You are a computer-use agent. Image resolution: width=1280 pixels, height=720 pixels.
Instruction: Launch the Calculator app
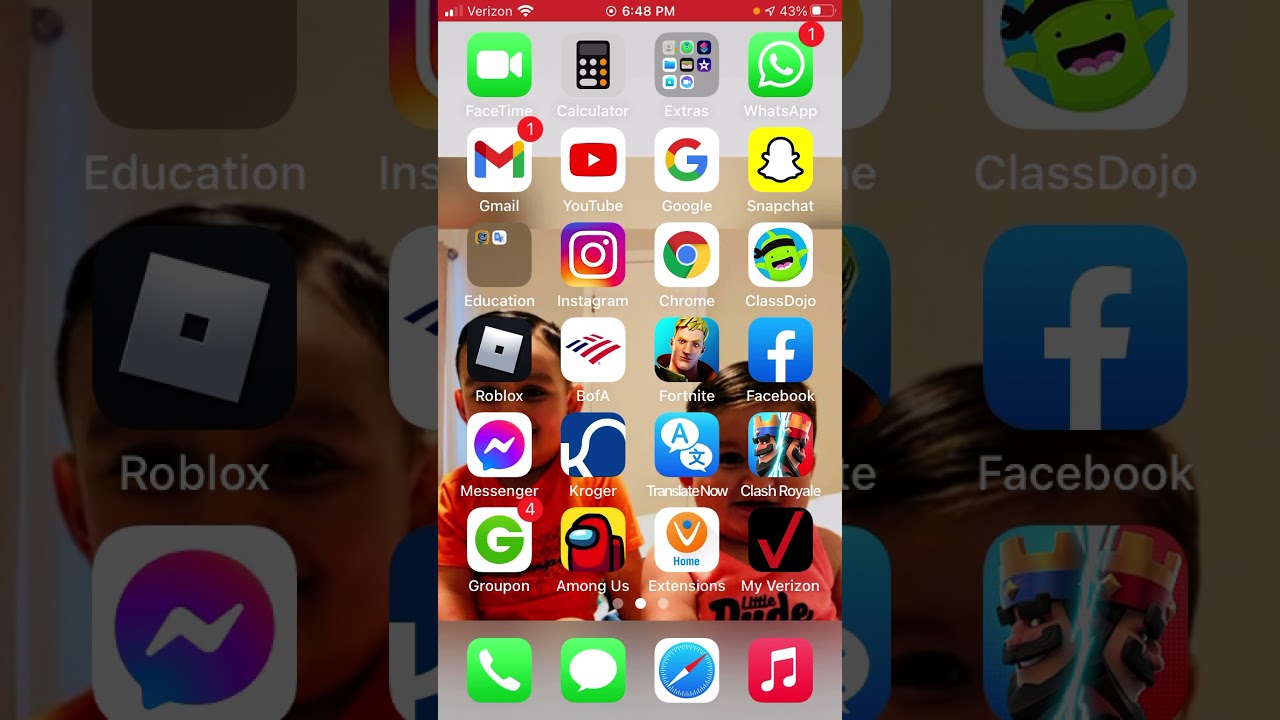593,66
